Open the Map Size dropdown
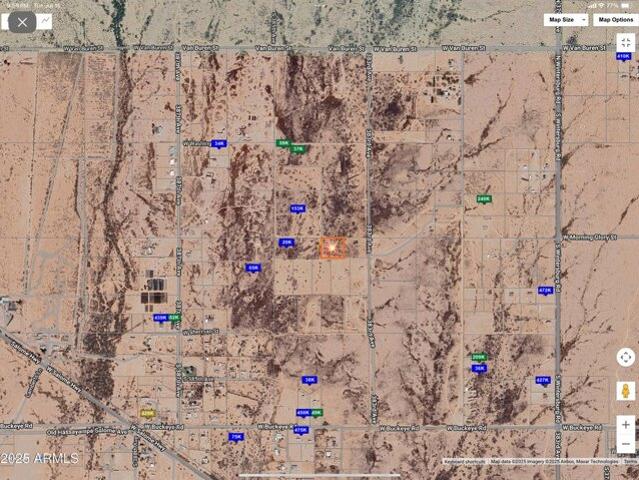Viewport: 639px width, 480px height. 565,19
